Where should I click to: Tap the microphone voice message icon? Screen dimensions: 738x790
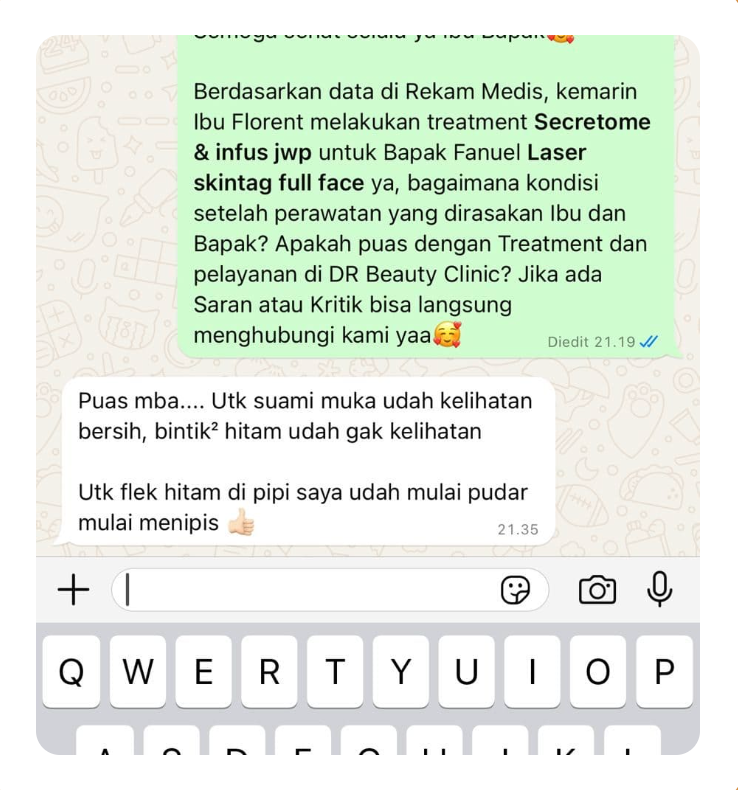pos(660,589)
